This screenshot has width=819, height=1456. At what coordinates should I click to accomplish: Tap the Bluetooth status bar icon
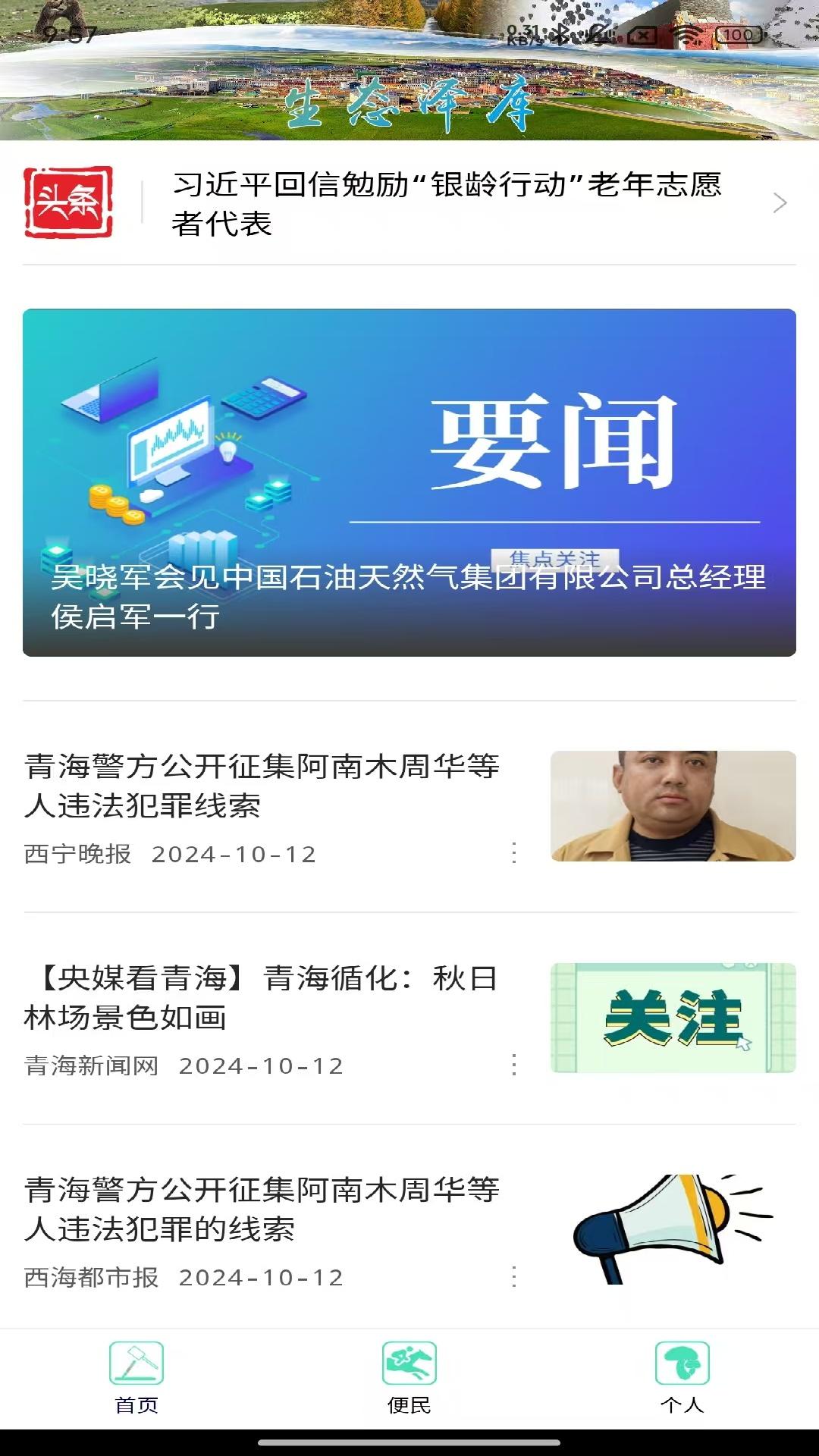pos(563,33)
